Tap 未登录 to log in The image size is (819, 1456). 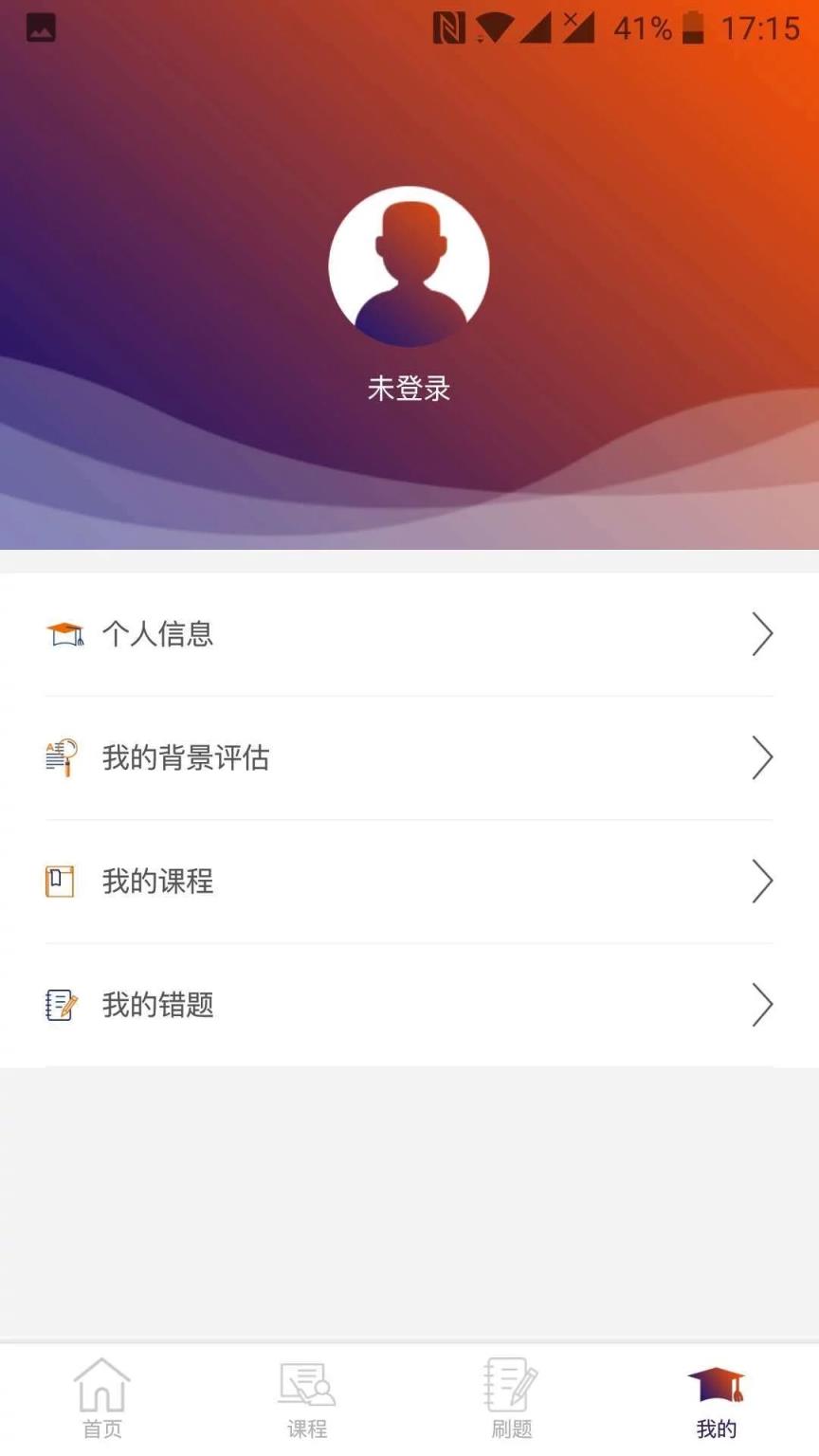tap(409, 389)
